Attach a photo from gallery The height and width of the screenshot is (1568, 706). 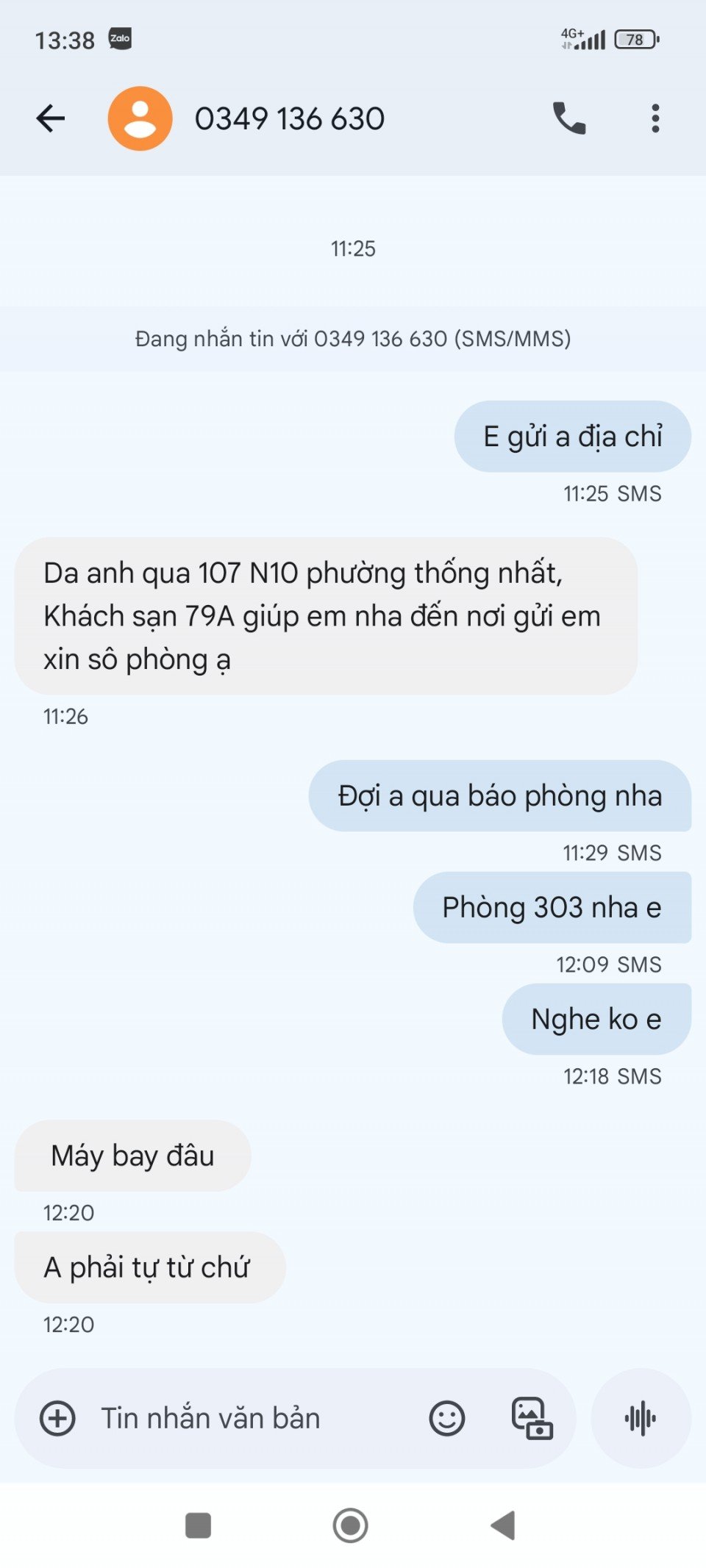click(x=532, y=1418)
